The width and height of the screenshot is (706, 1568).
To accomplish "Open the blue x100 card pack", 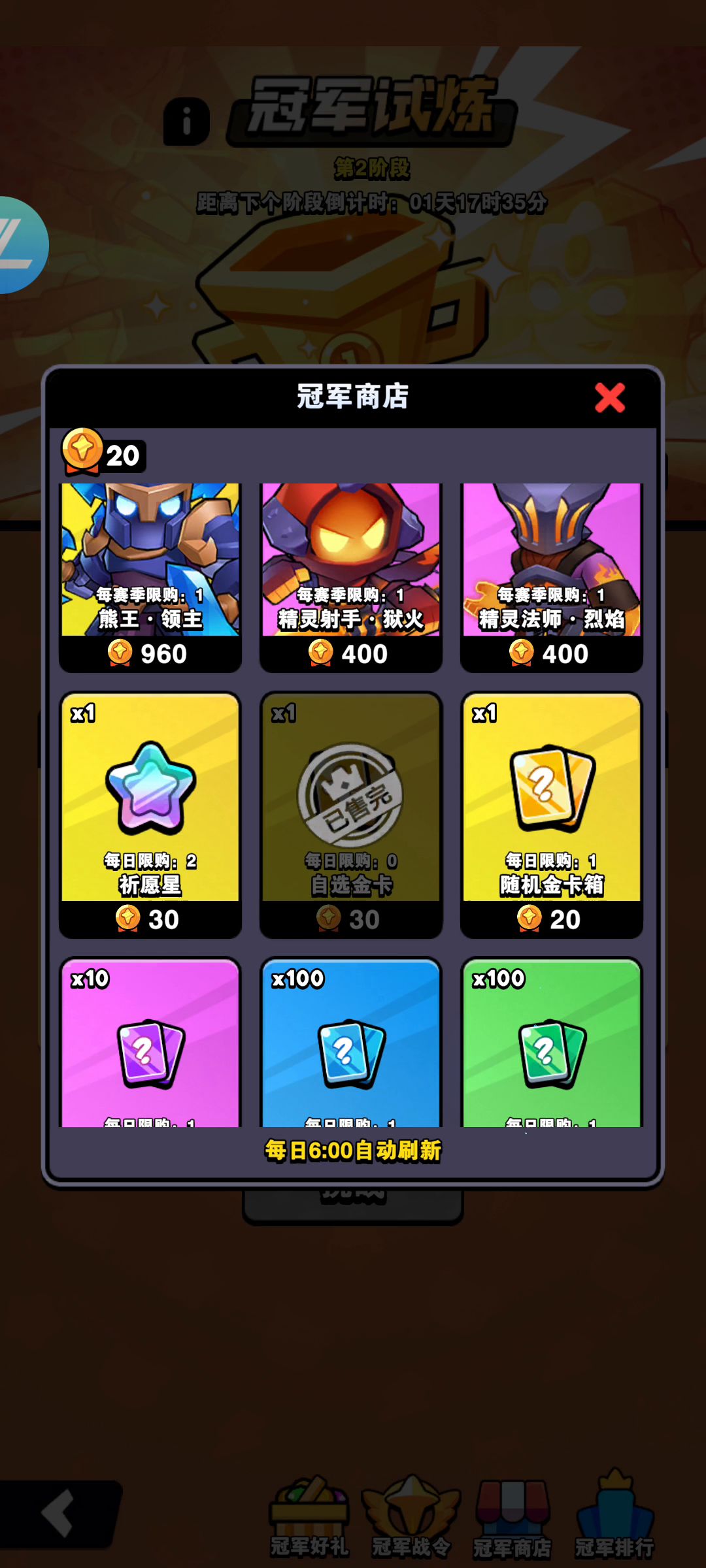I will pyautogui.click(x=351, y=1045).
